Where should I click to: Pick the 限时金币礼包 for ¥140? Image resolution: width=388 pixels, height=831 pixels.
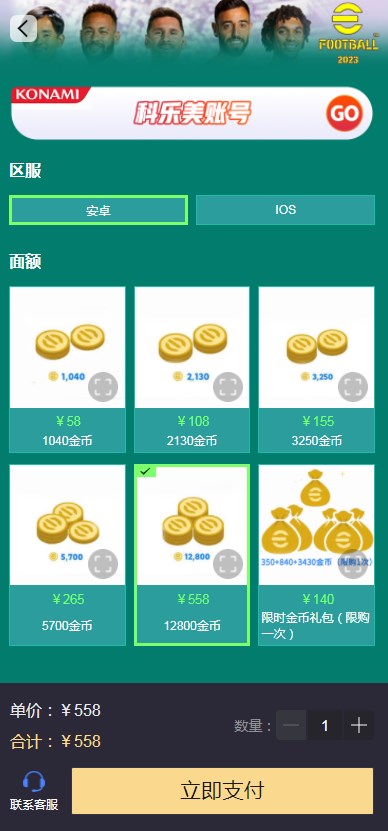coord(316,555)
